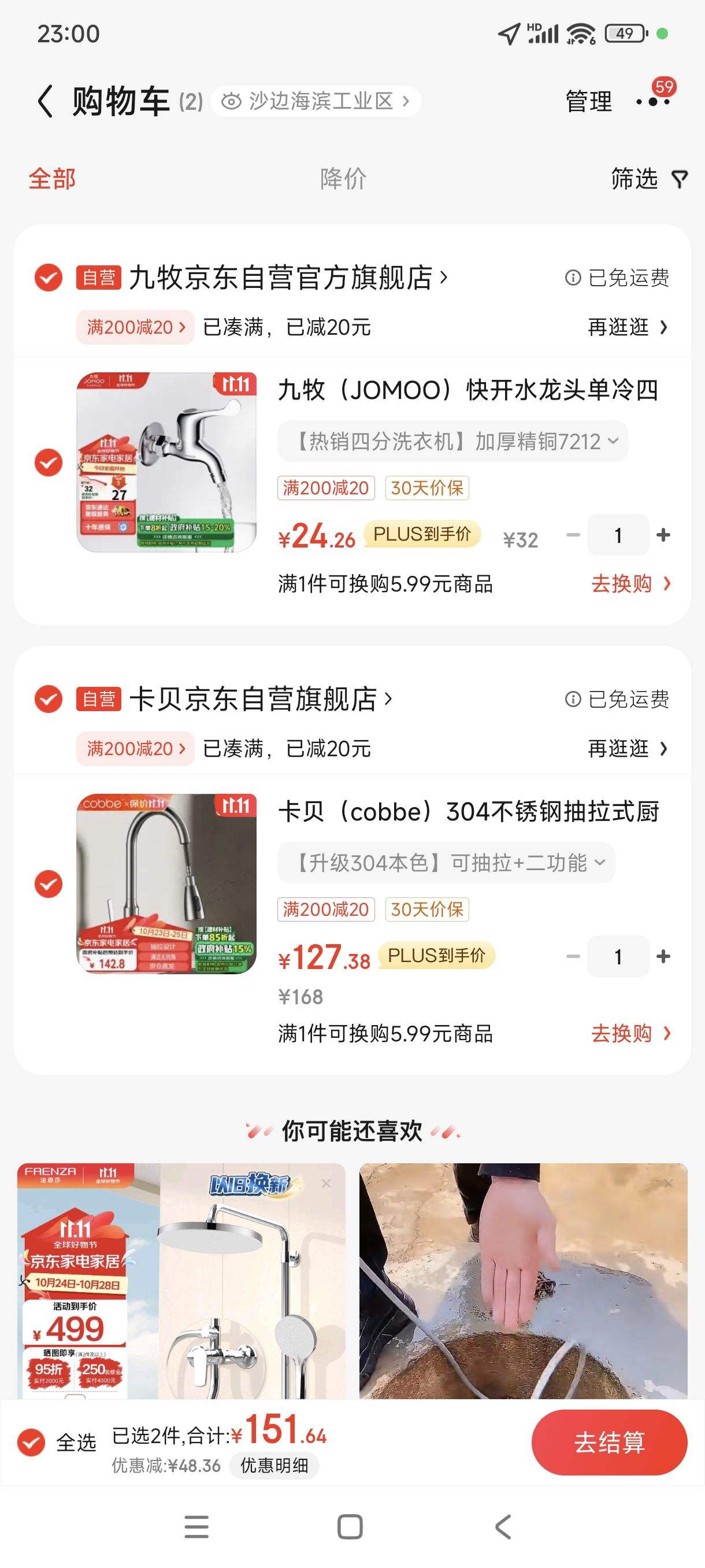The image size is (705, 1568).
Task: Open the 筛选 filter funnel icon
Action: (680, 180)
